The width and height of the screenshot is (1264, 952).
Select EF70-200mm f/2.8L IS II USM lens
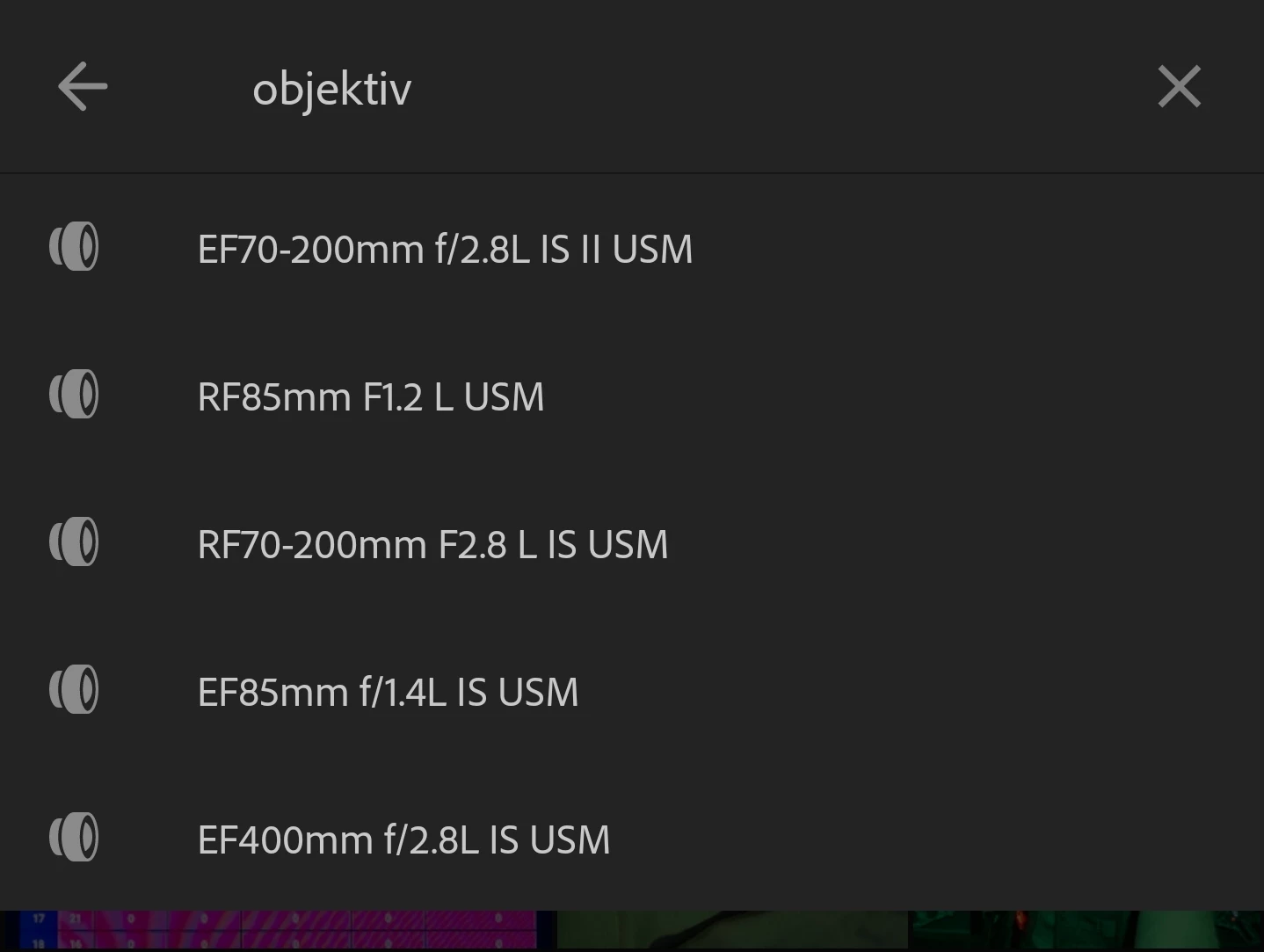click(445, 249)
